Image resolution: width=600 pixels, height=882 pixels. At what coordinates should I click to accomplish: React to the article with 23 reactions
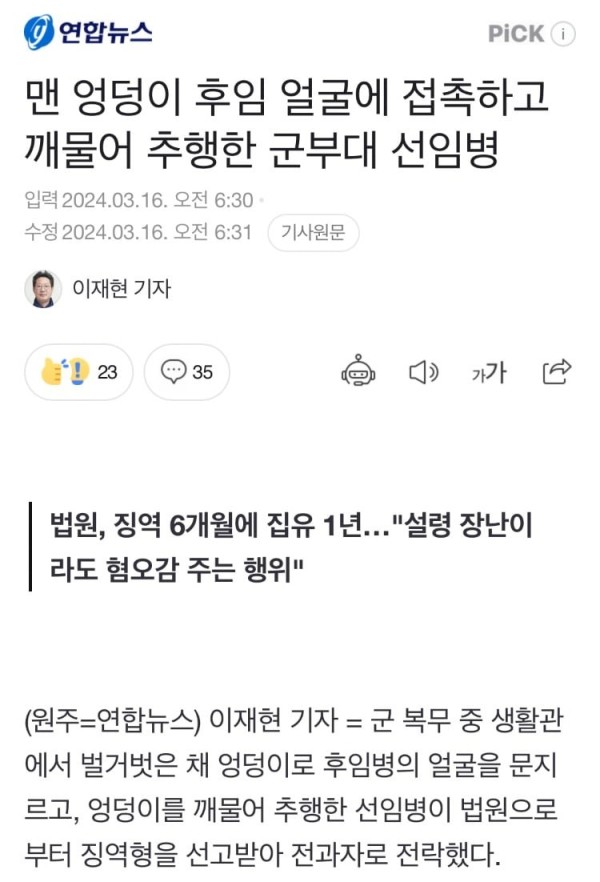tap(79, 372)
